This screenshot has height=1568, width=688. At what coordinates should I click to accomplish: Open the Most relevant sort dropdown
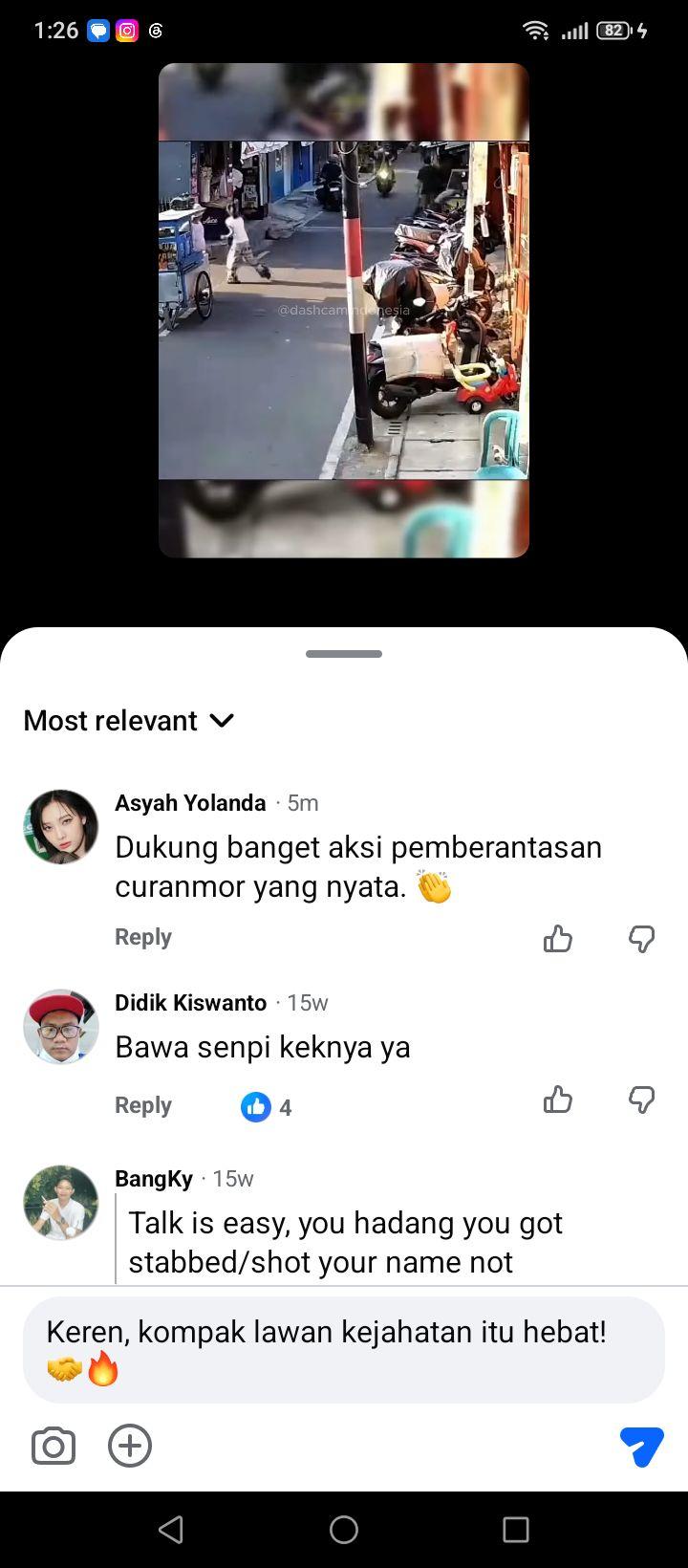click(128, 720)
